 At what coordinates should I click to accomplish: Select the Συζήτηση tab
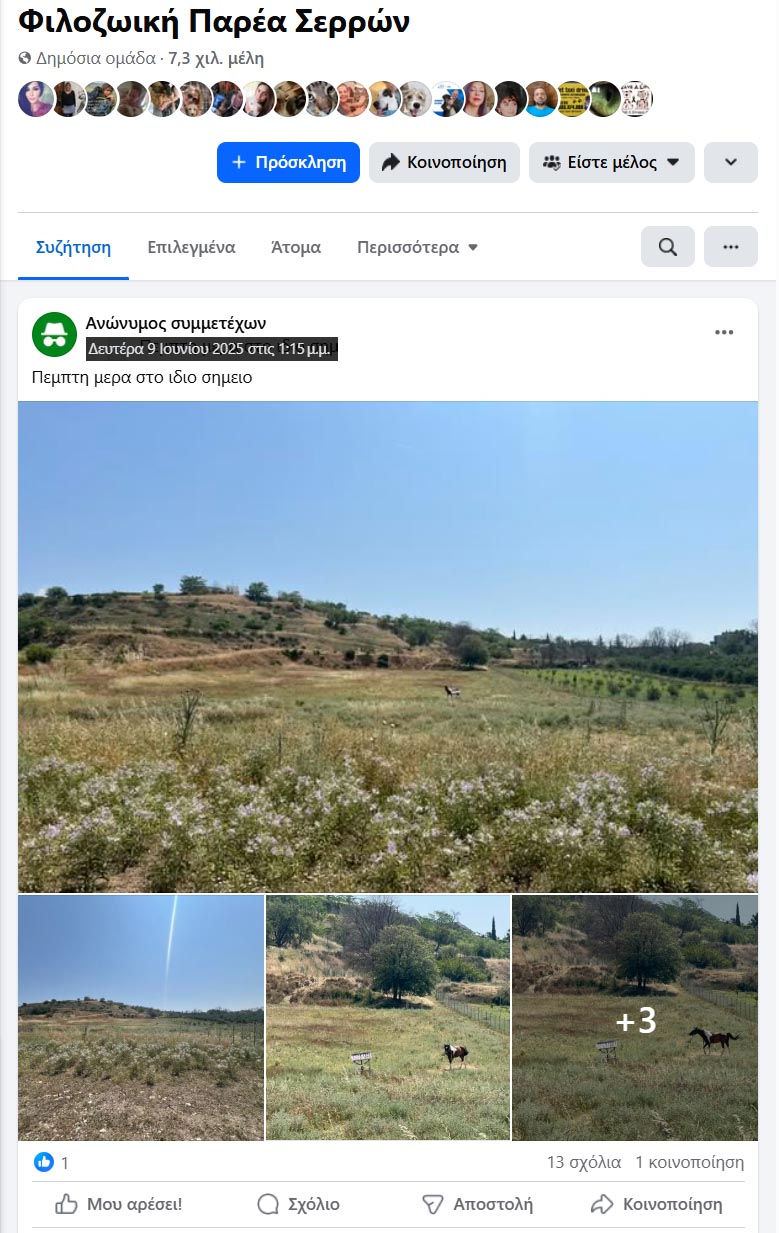[73, 247]
